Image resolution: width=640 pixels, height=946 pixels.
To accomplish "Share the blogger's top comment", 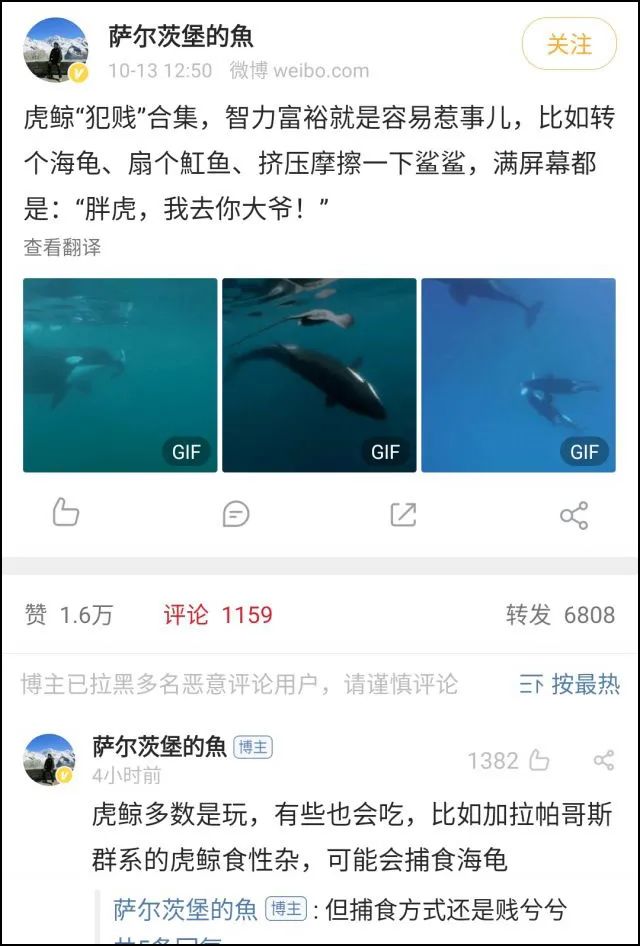I will click(x=604, y=761).
